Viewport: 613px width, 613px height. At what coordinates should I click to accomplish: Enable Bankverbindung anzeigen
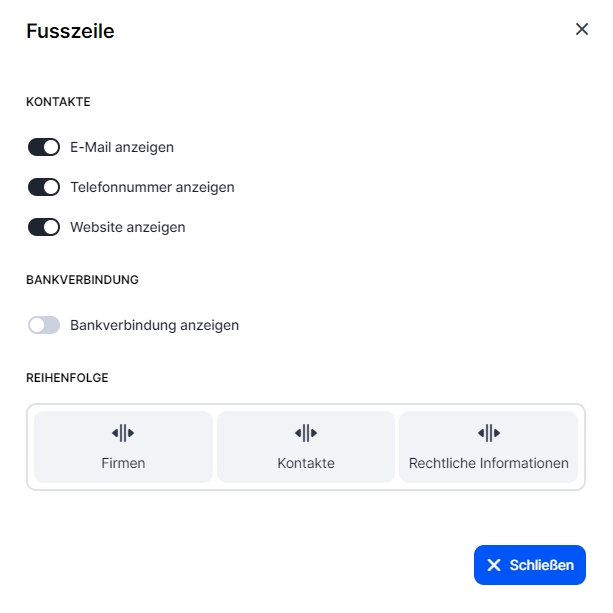(44, 325)
